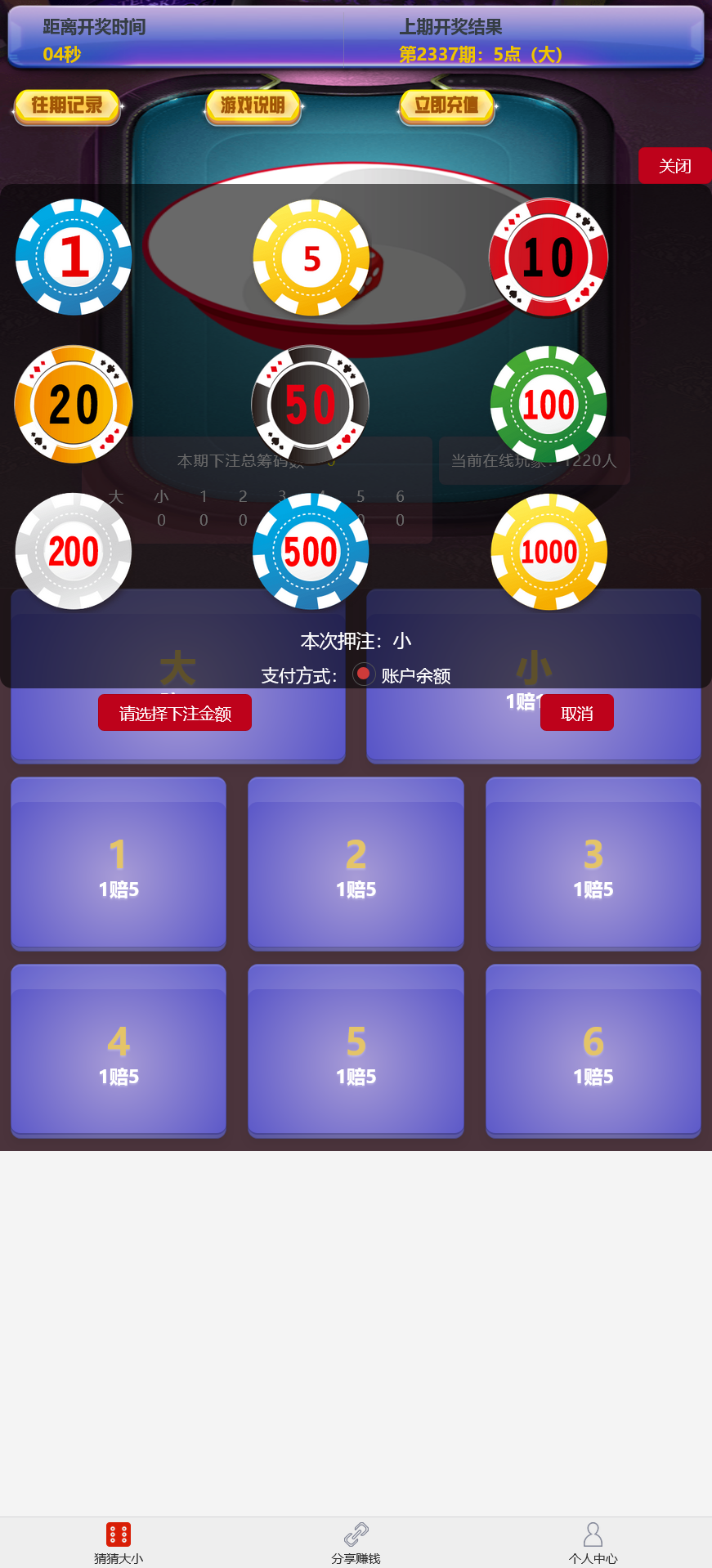The height and width of the screenshot is (1568, 712).
Task: Select the 500 point betting chip
Action: click(311, 551)
